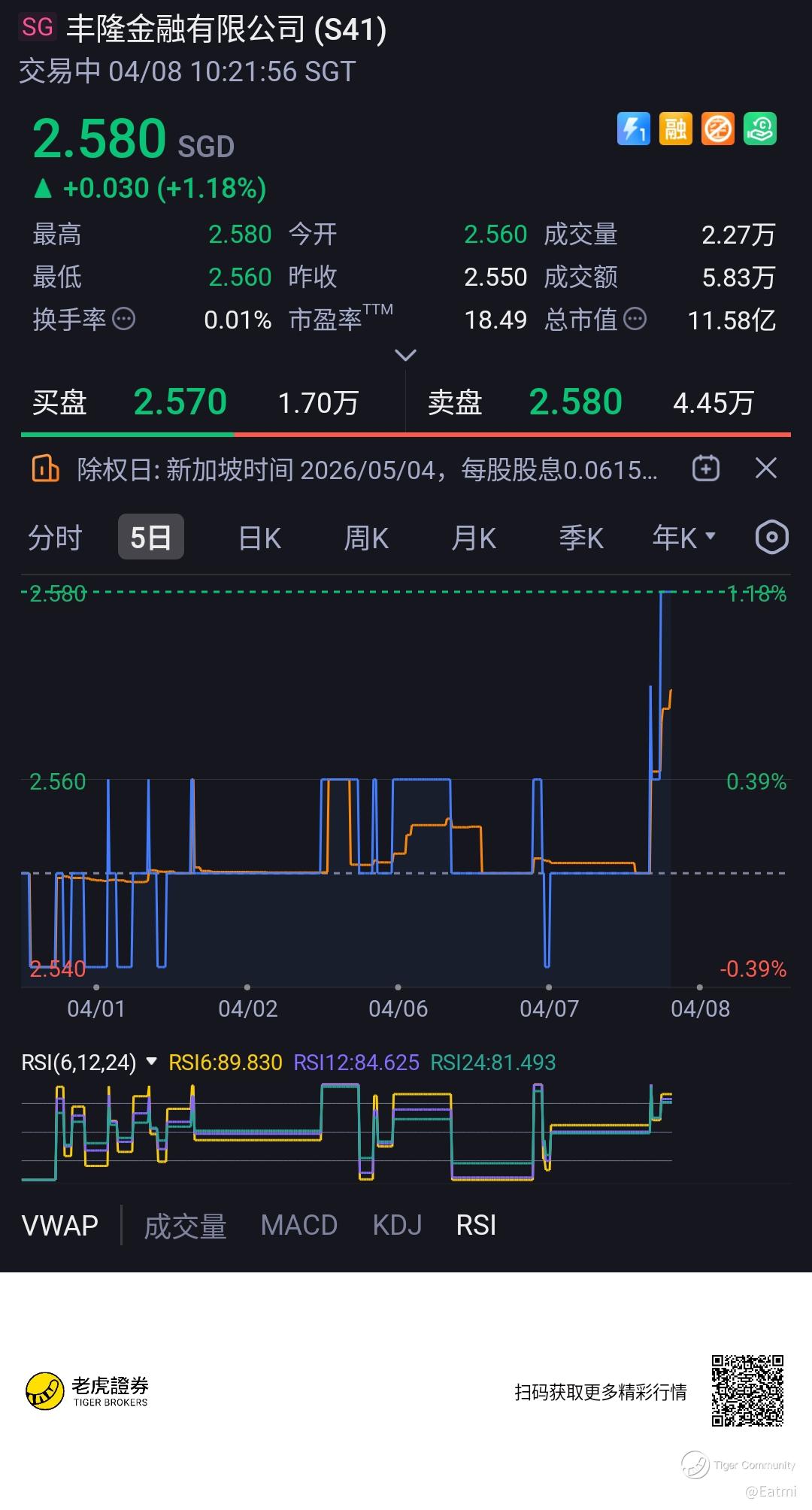This screenshot has width=812, height=1510.
Task: Switch to 周K candlestick view
Action: (366, 538)
